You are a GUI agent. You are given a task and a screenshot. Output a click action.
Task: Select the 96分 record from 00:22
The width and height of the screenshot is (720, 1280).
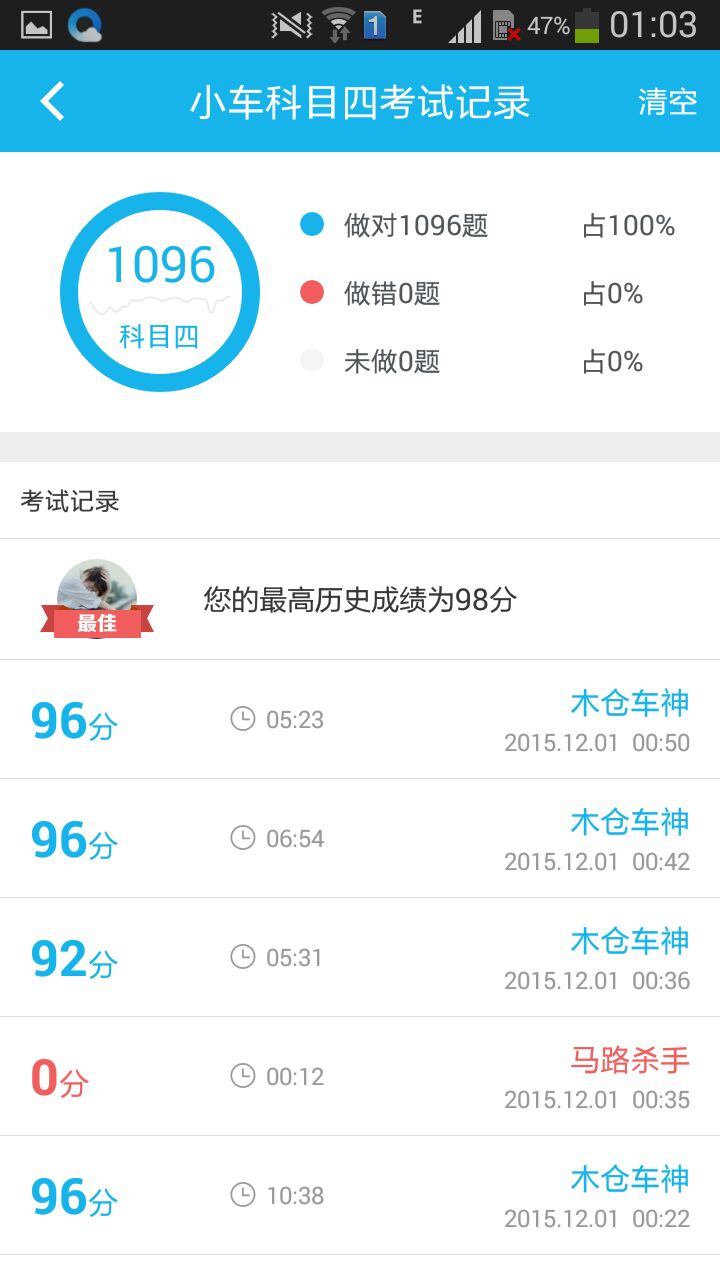pyautogui.click(x=360, y=1196)
